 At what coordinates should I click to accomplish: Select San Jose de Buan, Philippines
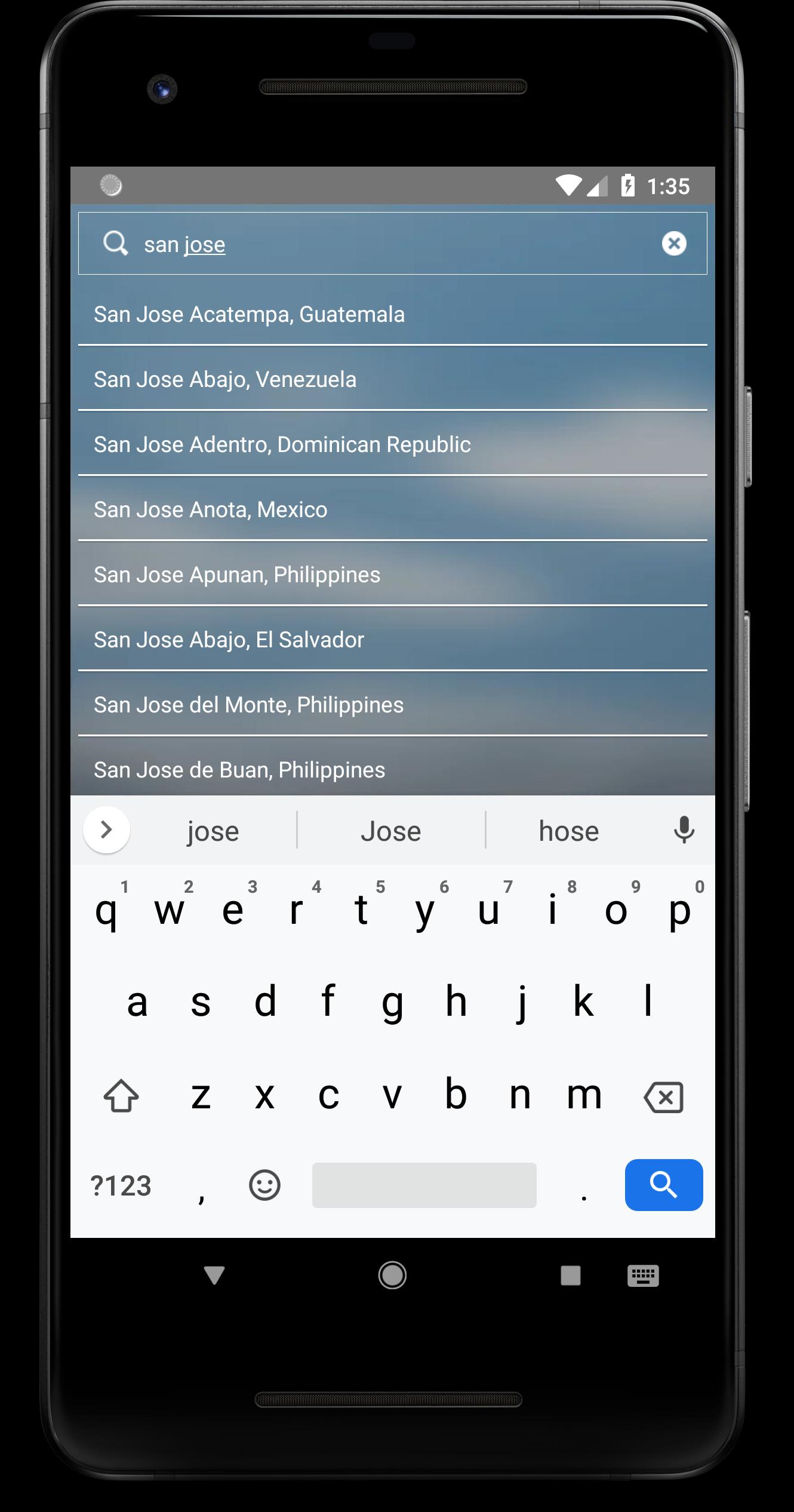(x=392, y=769)
